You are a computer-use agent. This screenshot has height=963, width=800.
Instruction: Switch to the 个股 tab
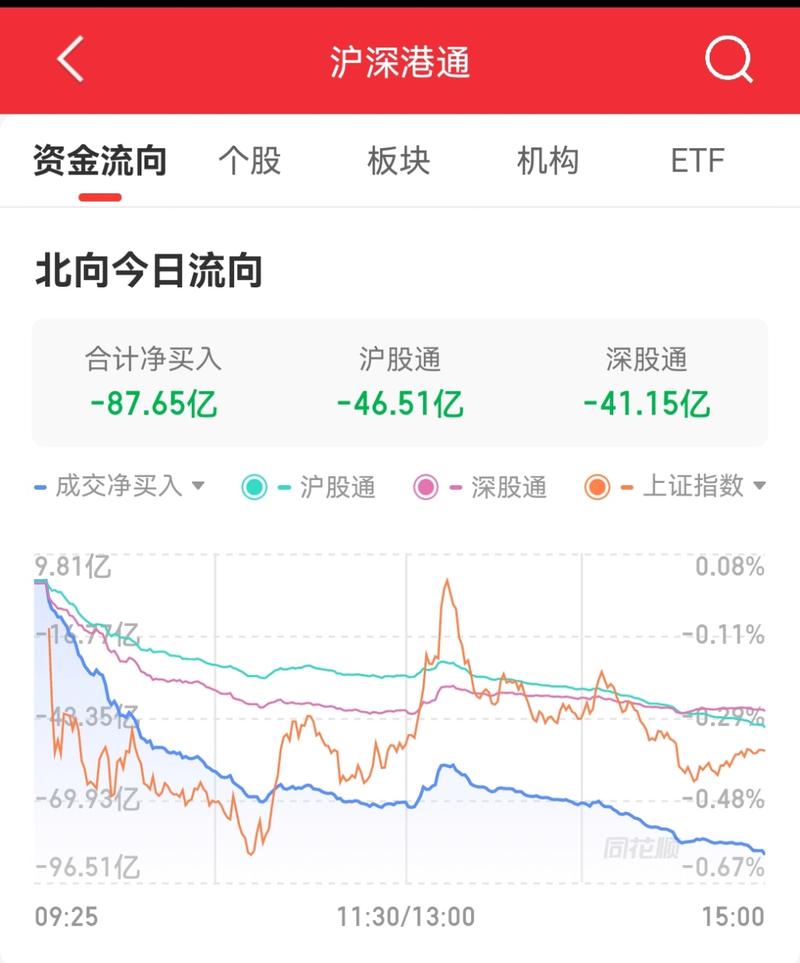pos(251,158)
